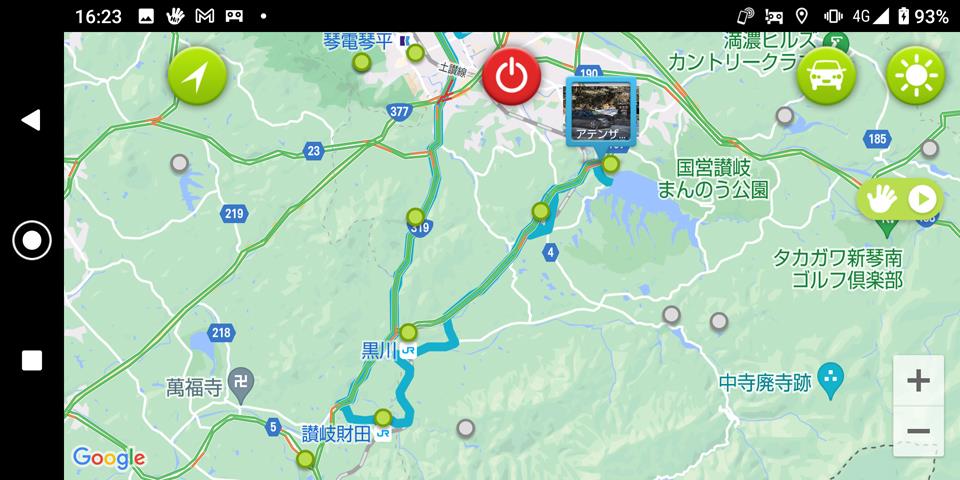The image size is (960, 480).
Task: Open the アテンザ photo thumbnail marker
Action: coord(603,112)
